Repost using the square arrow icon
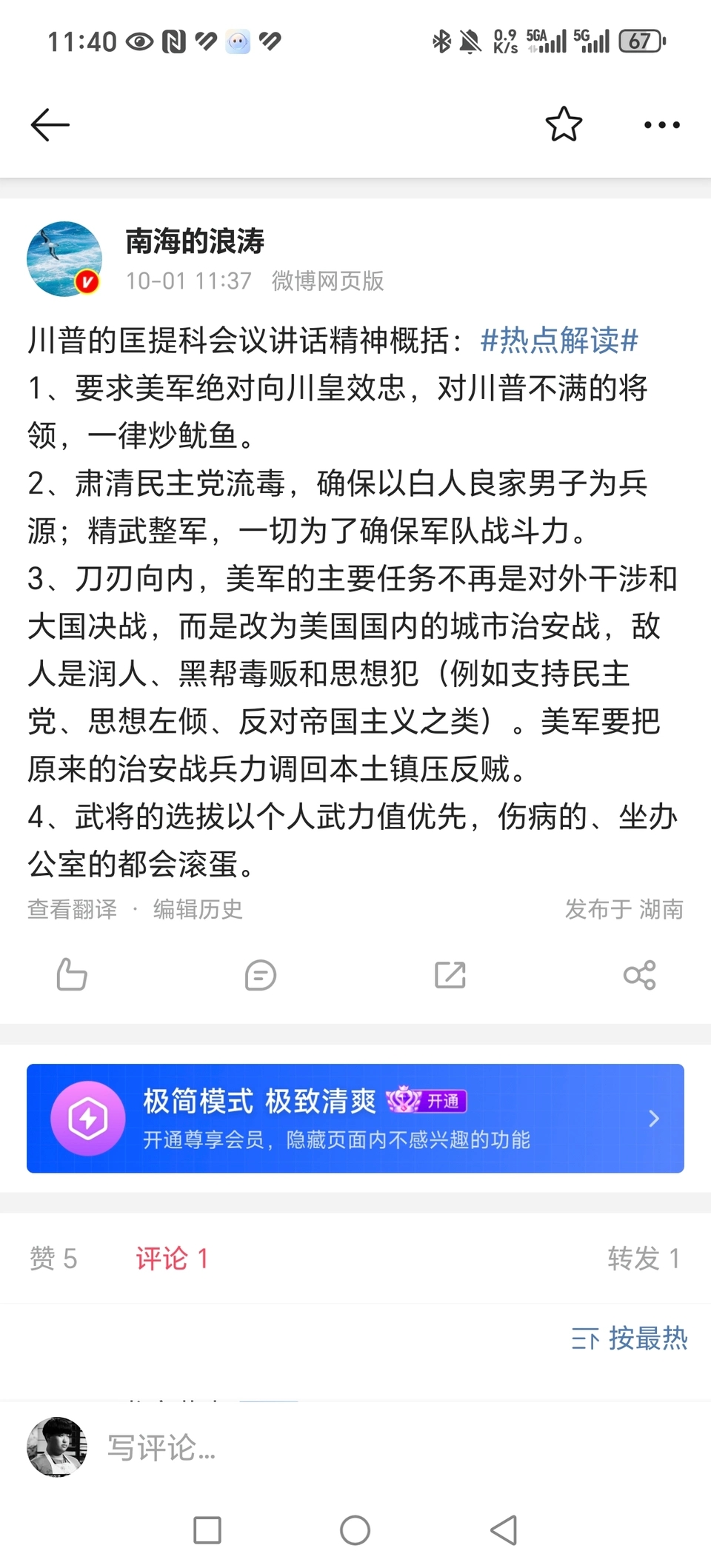The width and height of the screenshot is (711, 1568). (x=450, y=975)
